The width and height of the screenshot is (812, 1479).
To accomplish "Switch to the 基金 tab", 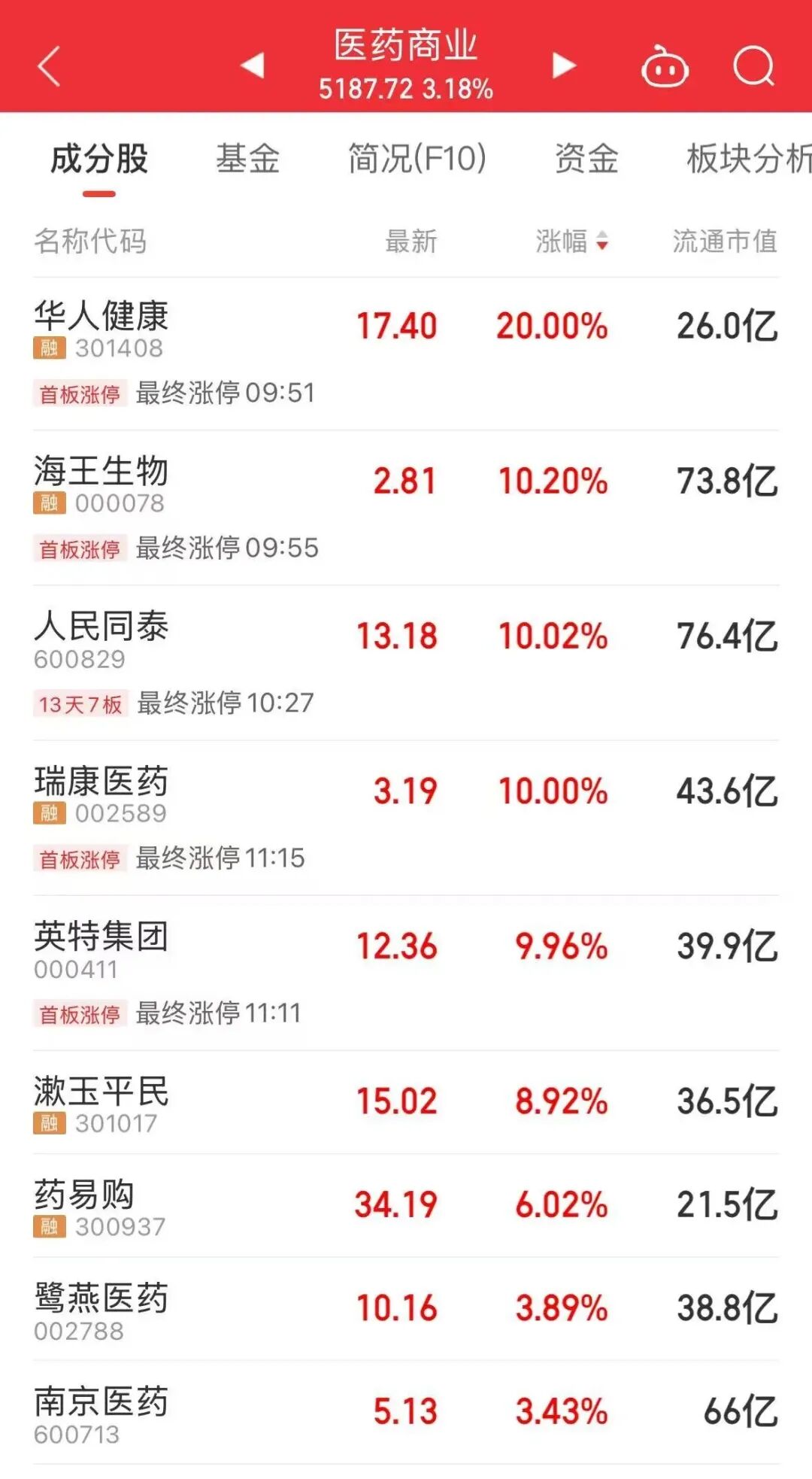I will tap(247, 159).
